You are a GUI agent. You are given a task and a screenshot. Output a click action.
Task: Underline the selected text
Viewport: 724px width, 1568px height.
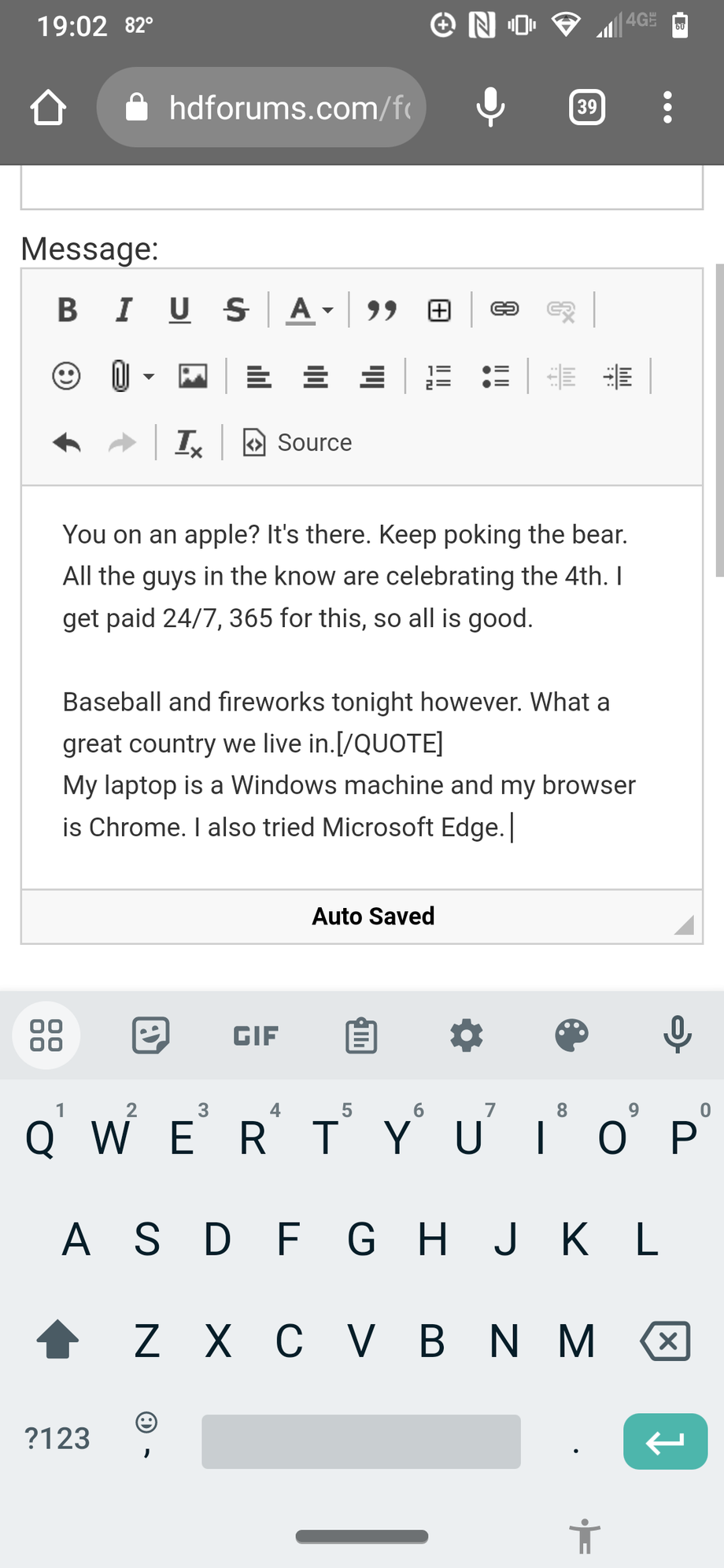click(179, 309)
